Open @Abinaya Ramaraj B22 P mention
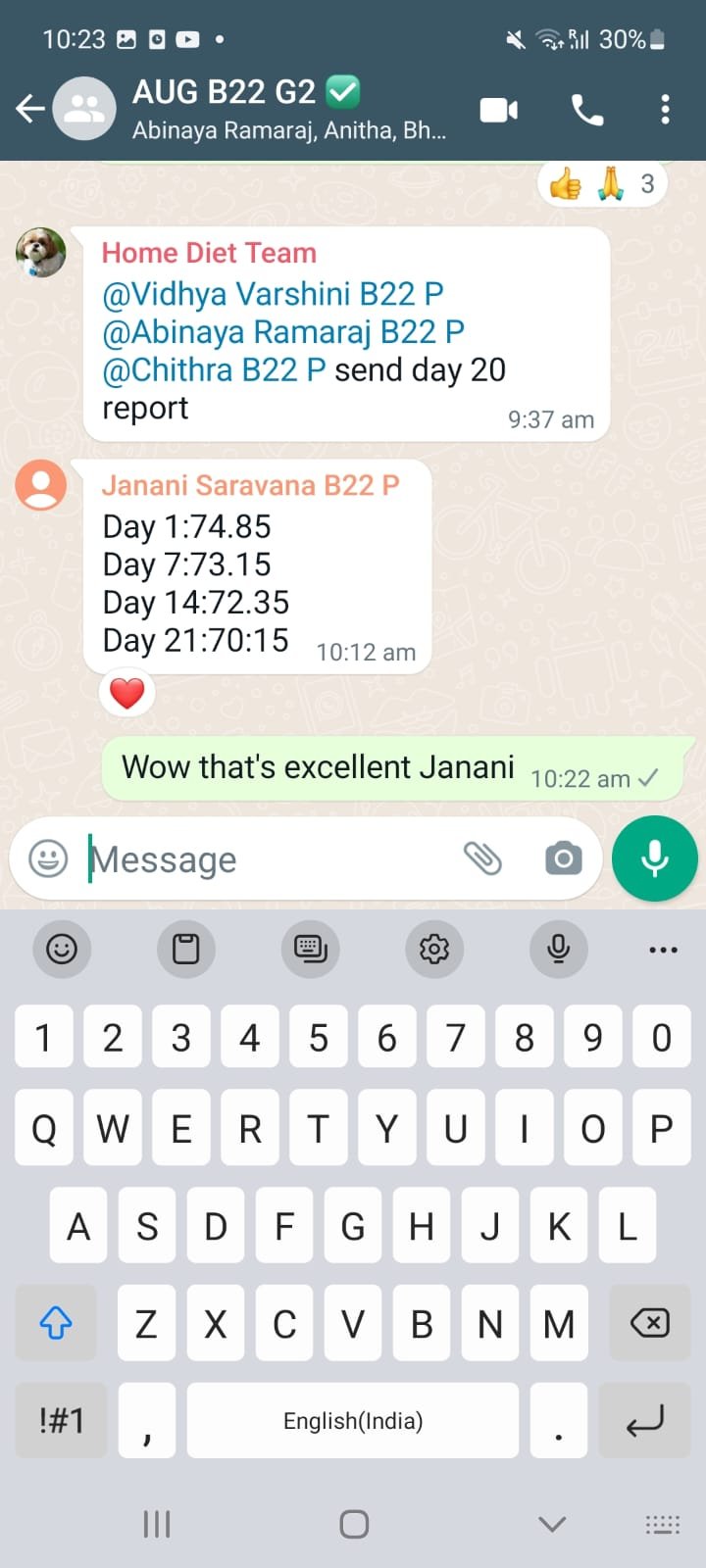Viewport: 706px width, 1568px height. (x=282, y=332)
